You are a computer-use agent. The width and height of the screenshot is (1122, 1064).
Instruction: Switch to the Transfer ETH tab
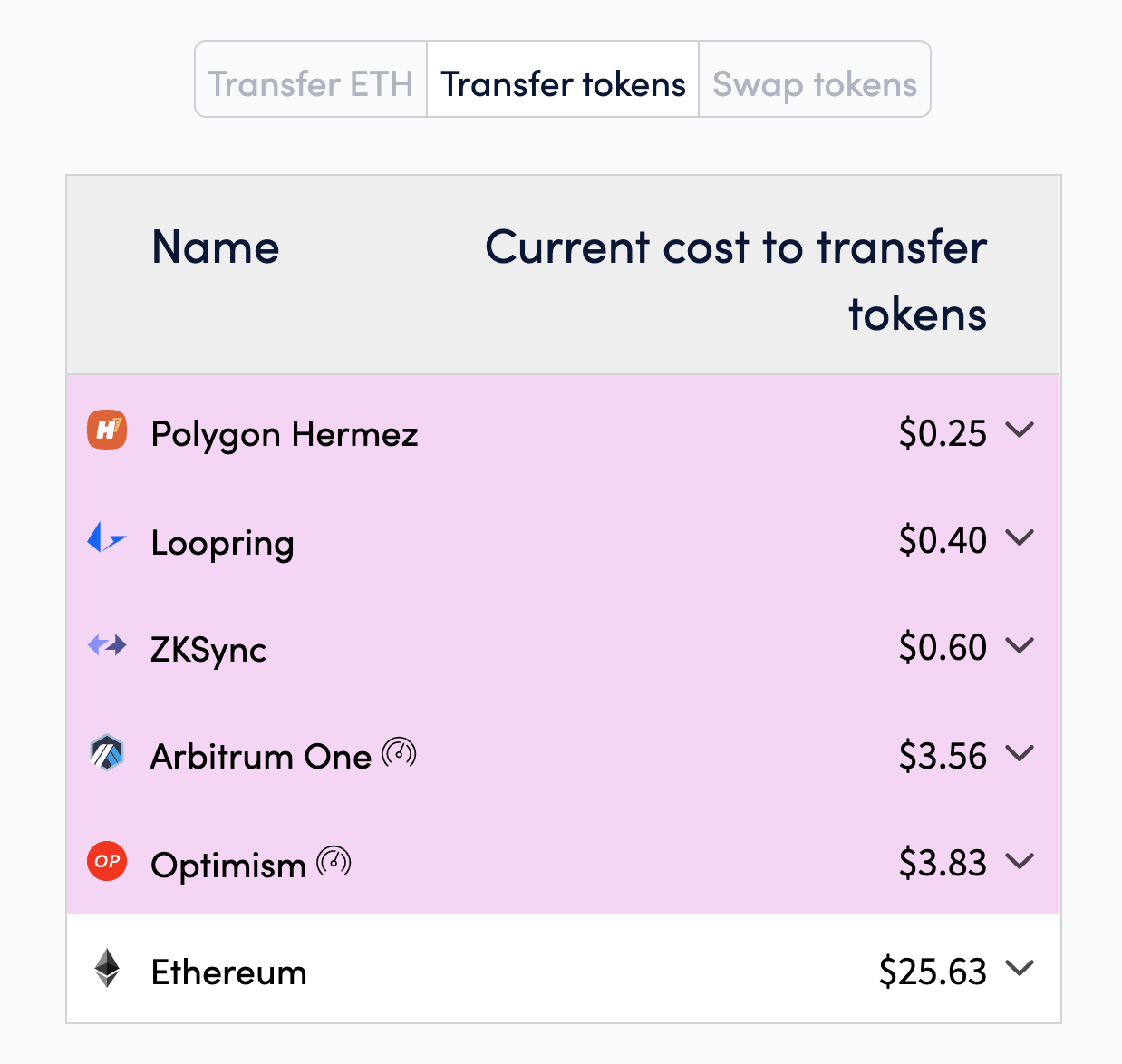coord(311,83)
